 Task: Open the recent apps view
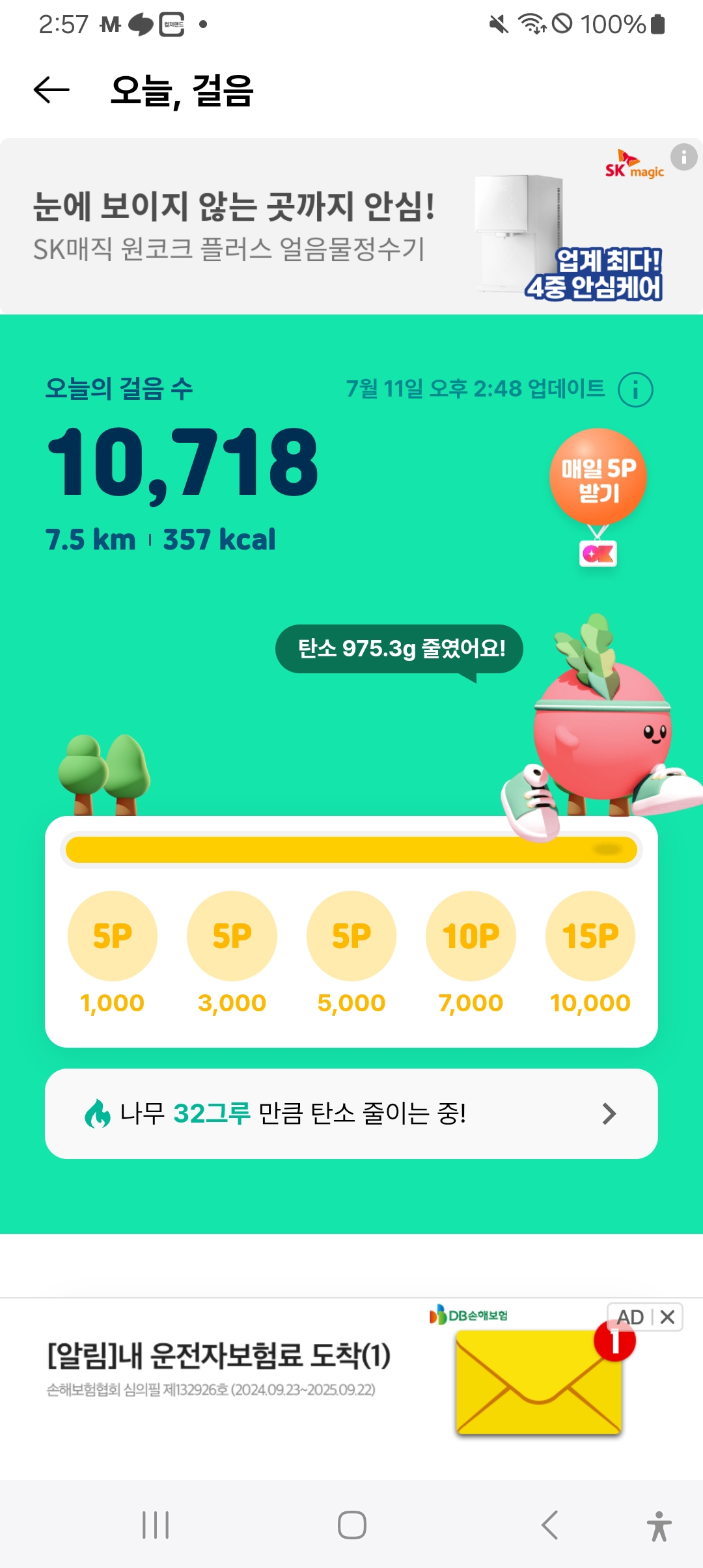pyautogui.click(x=156, y=1525)
